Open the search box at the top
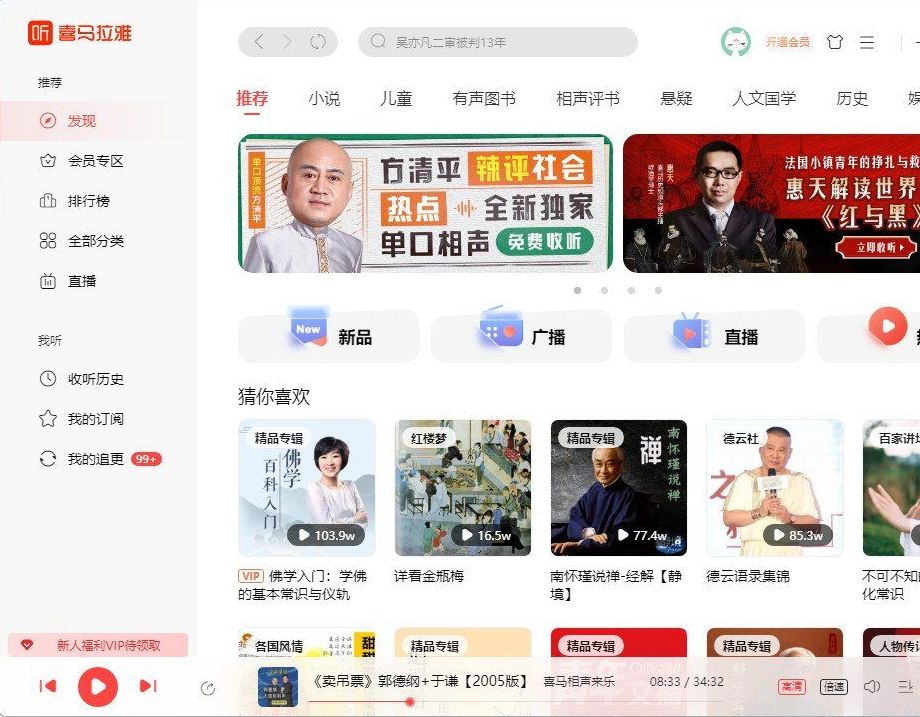The width and height of the screenshot is (920, 717). (500, 42)
